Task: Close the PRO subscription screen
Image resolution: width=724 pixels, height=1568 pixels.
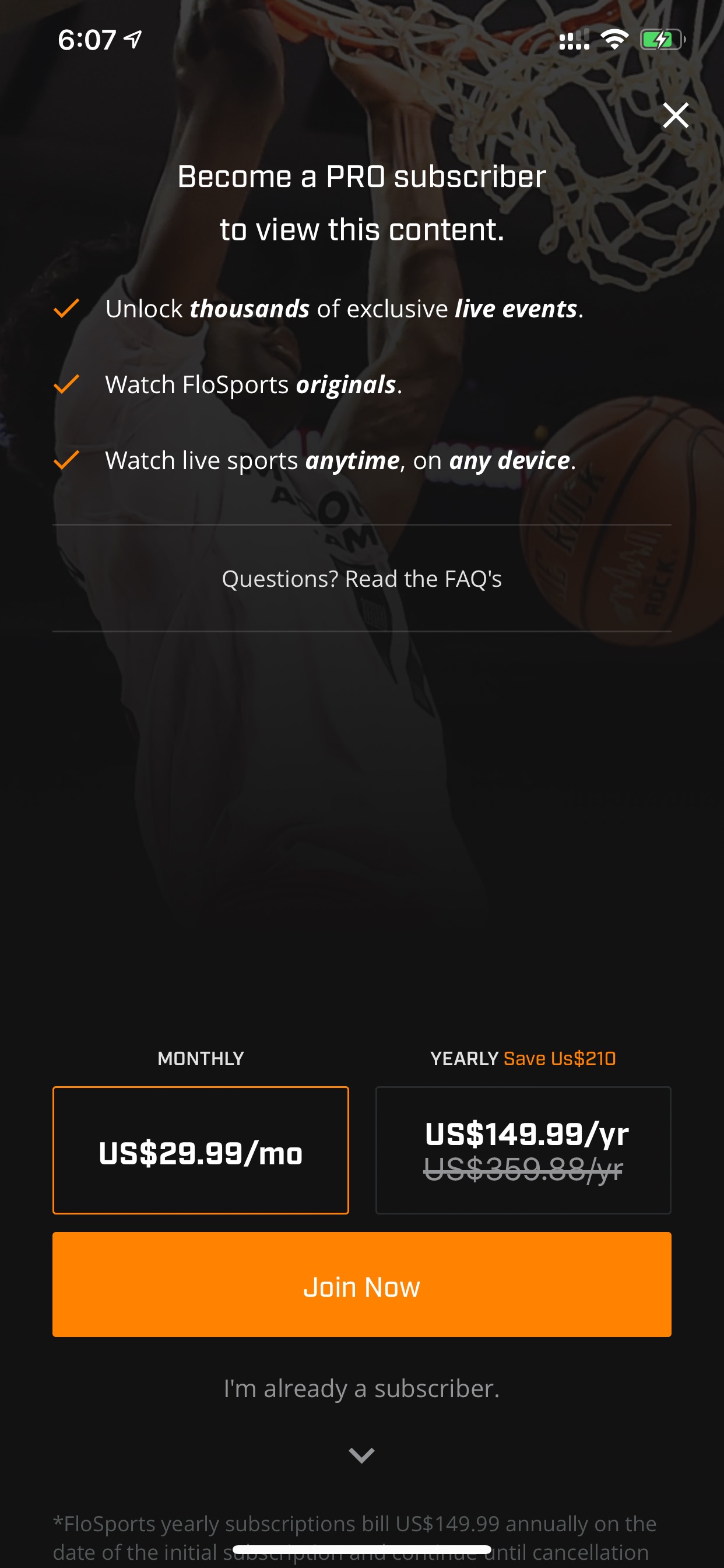Action: [676, 115]
